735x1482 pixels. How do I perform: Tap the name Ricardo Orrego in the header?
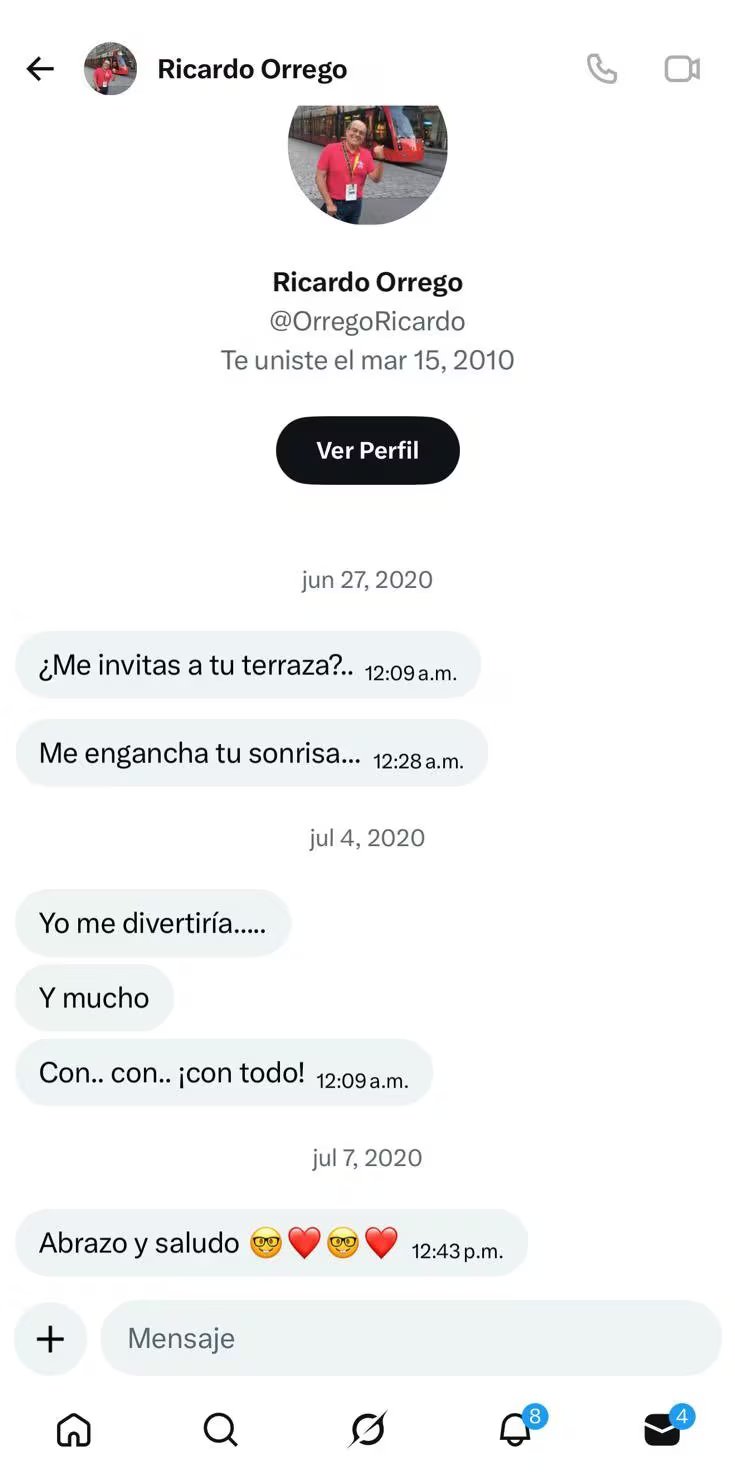click(251, 68)
